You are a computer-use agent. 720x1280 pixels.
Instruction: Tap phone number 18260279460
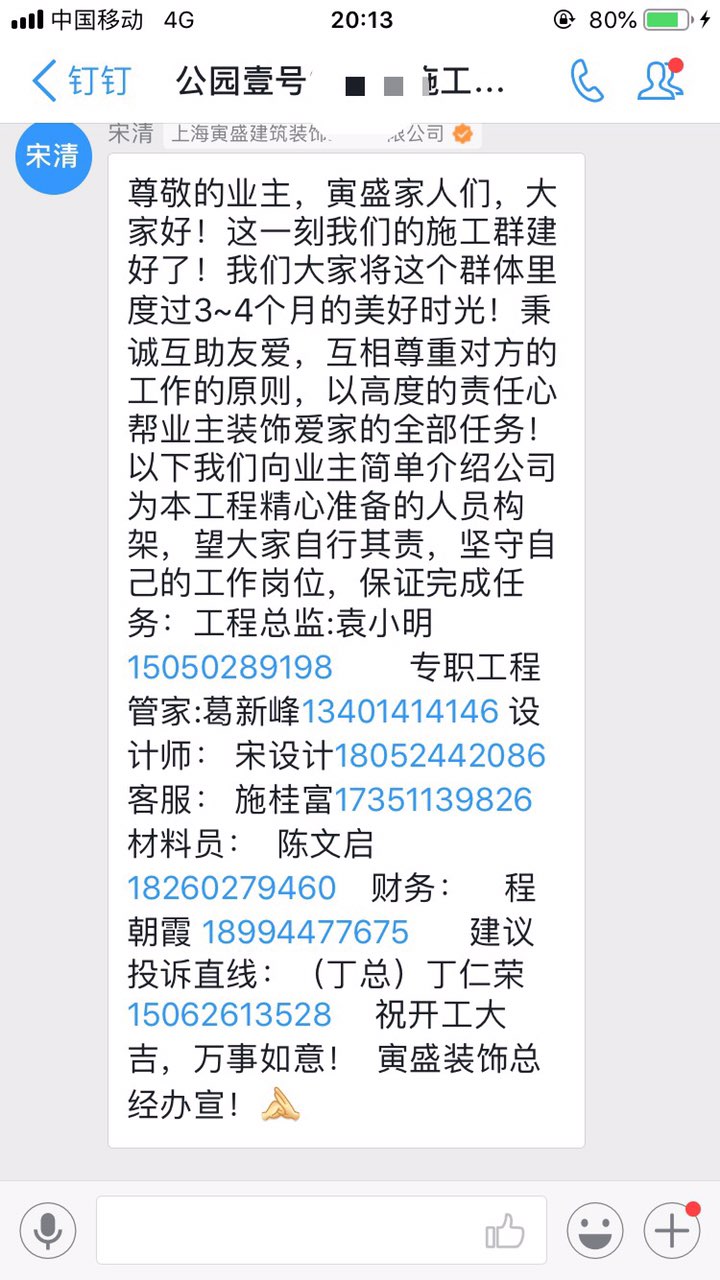[231, 888]
